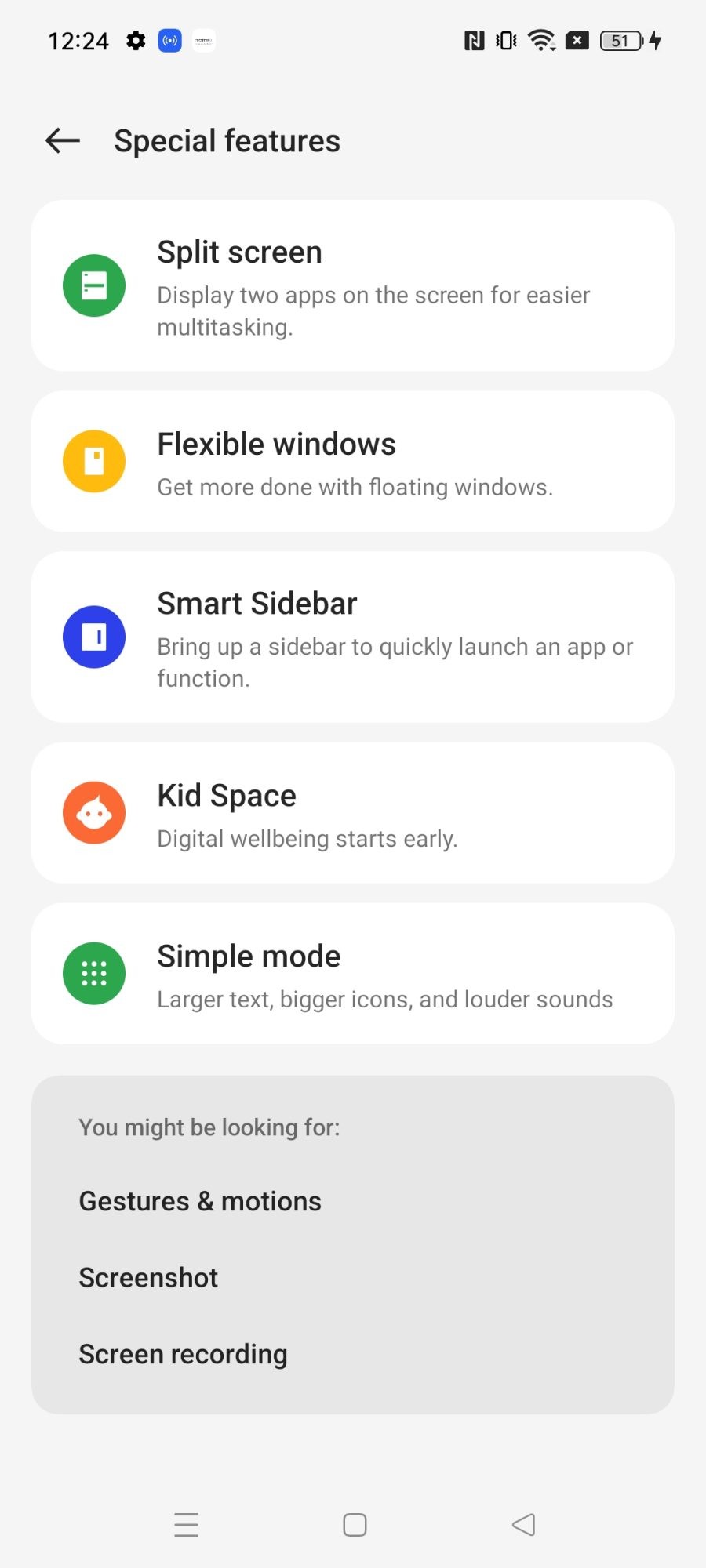
Task: Go back from Special features
Action: pos(63,141)
